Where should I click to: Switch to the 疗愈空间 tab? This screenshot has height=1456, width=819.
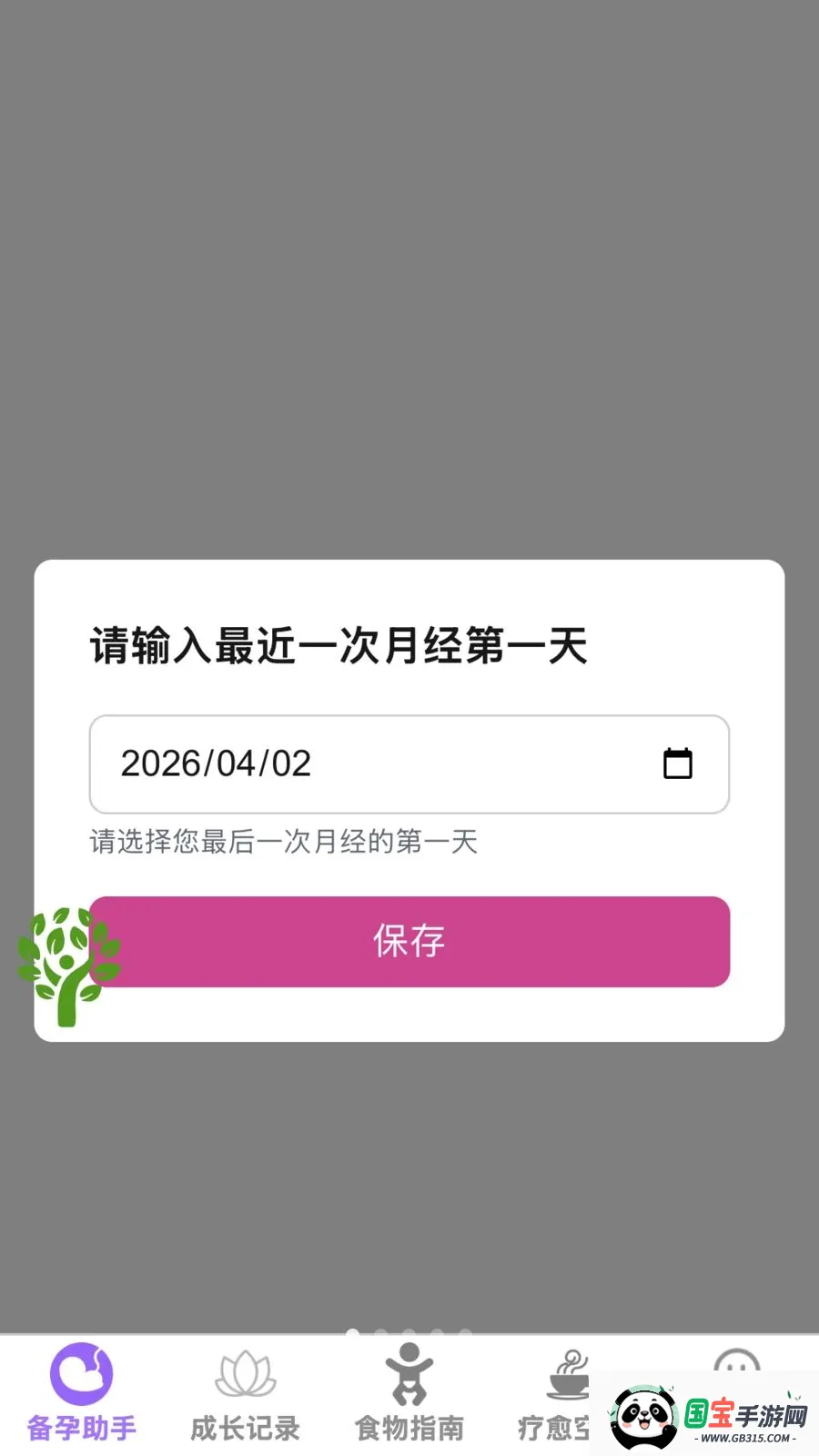(x=559, y=1427)
